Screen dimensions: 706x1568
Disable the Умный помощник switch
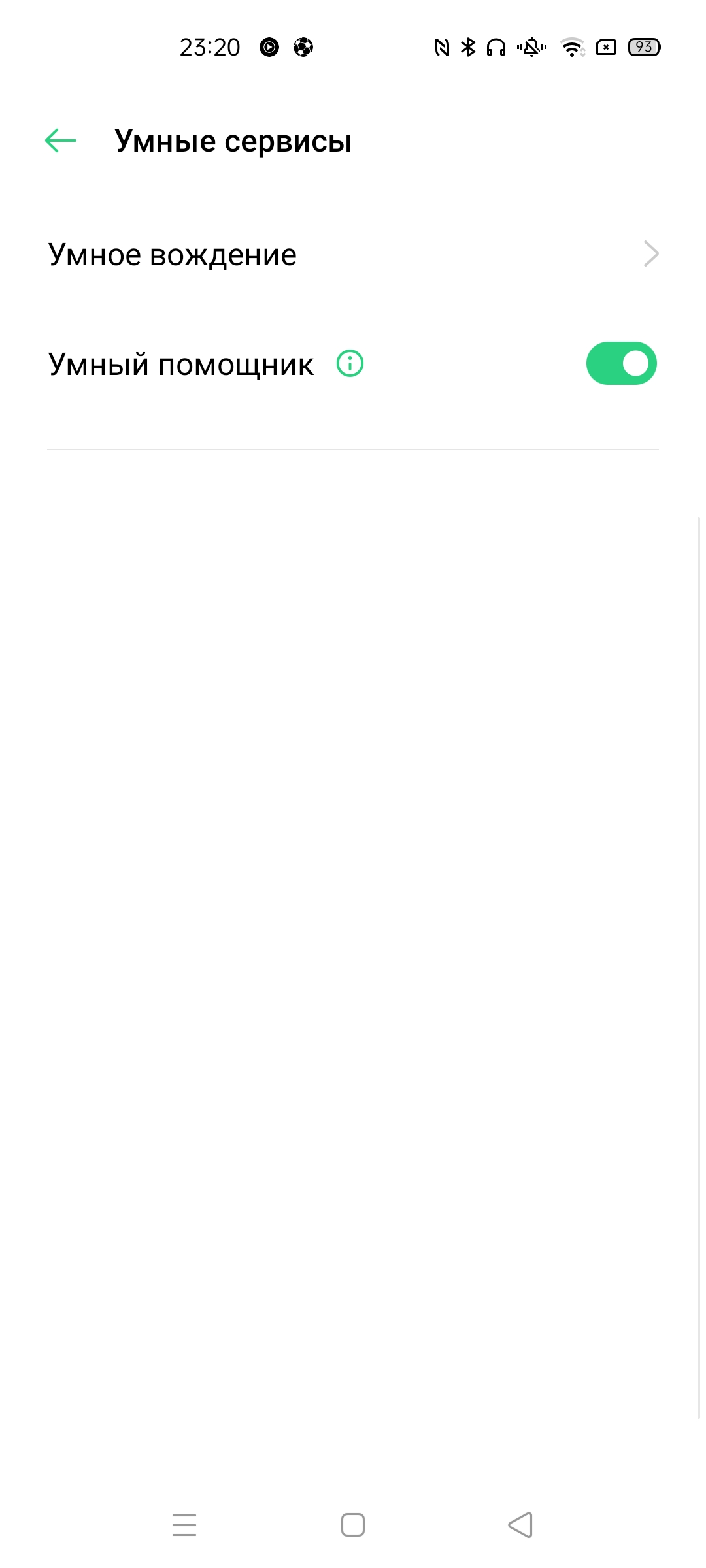(x=621, y=363)
